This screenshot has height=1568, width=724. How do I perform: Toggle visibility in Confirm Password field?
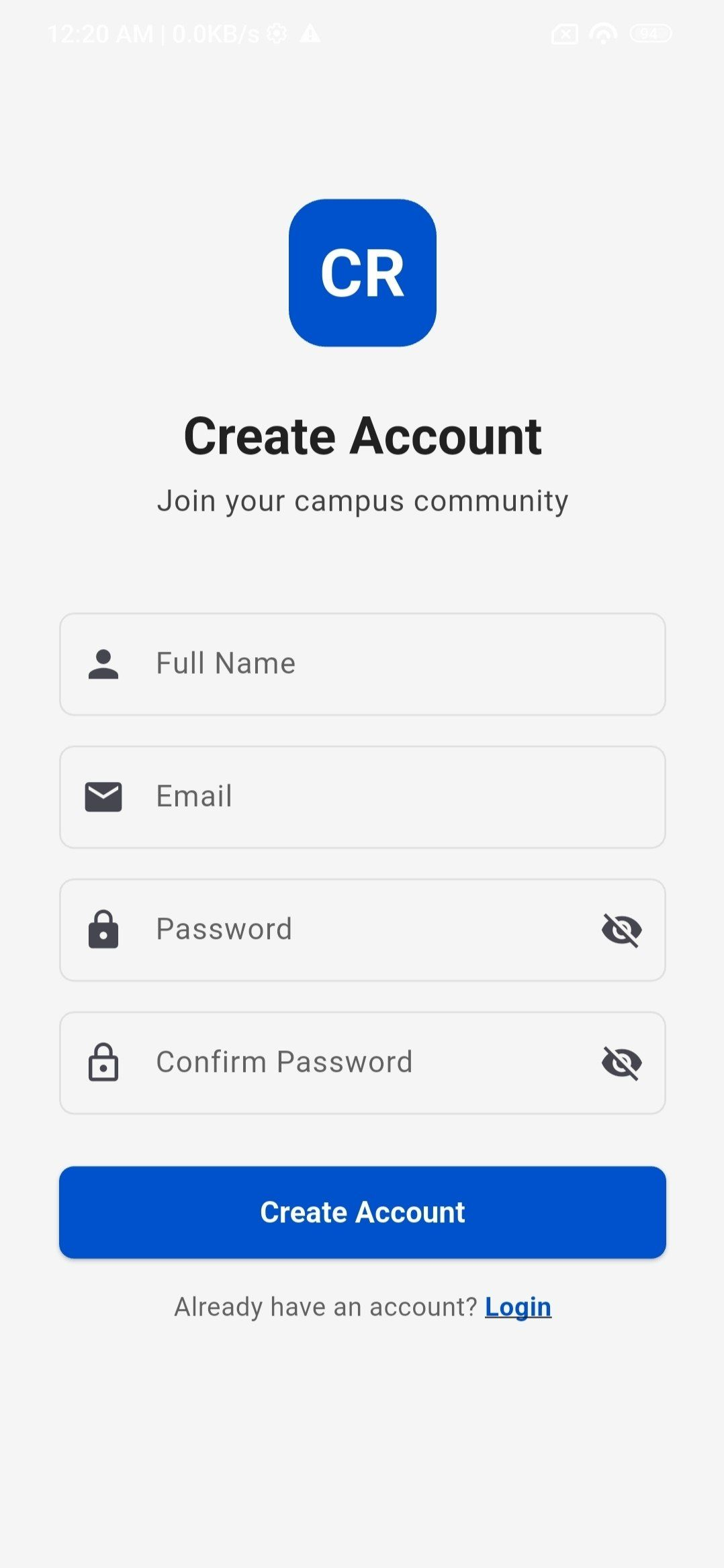(621, 1063)
